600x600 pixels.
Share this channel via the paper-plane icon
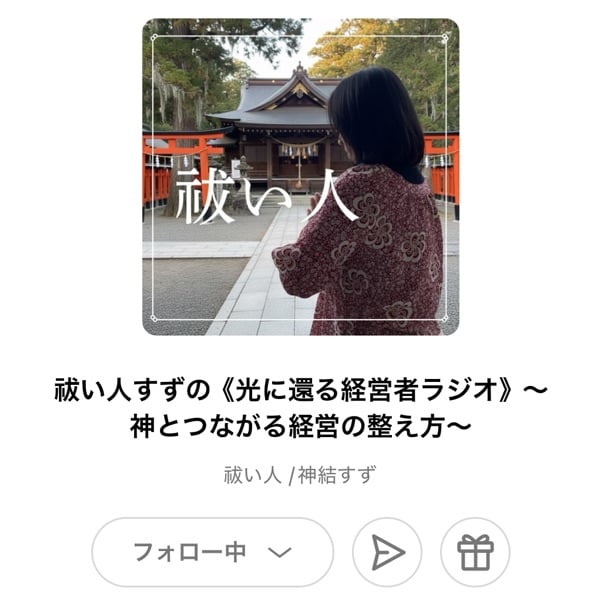387,552
